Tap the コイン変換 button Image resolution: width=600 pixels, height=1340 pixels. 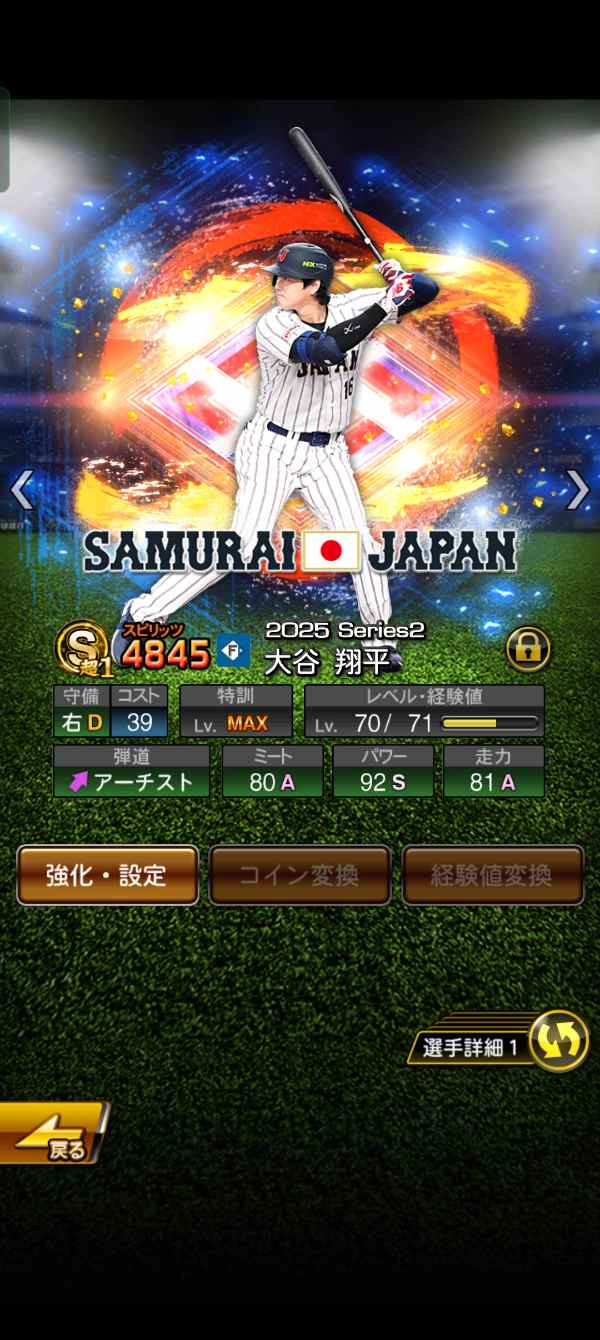(299, 875)
